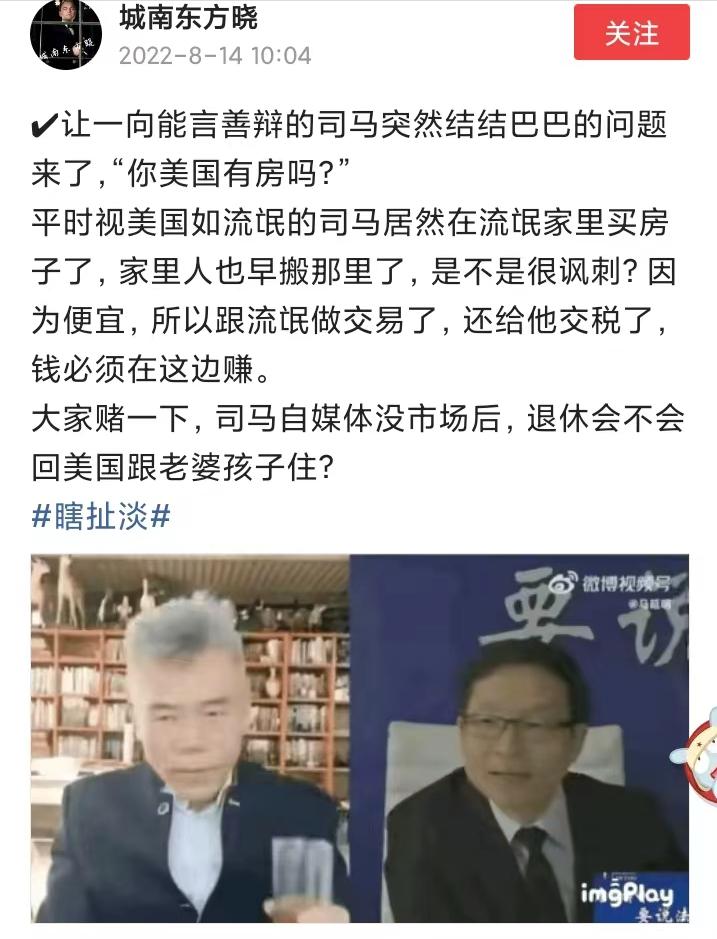
Task: Open the post's video image
Action: (x=360, y=738)
